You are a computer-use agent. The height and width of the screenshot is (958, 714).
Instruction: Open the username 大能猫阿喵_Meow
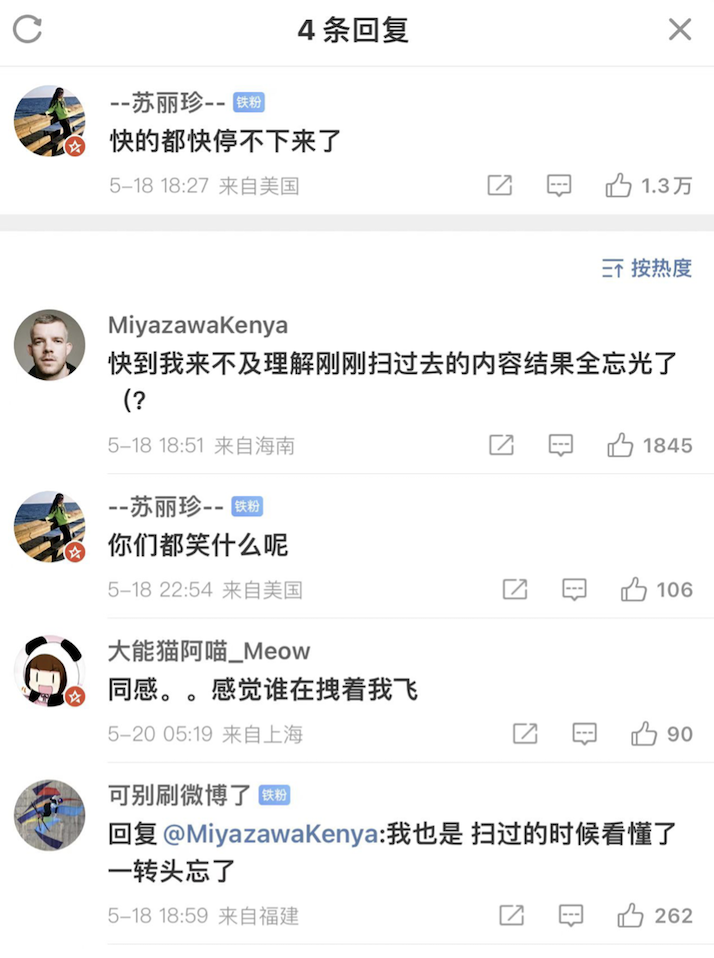pos(209,652)
